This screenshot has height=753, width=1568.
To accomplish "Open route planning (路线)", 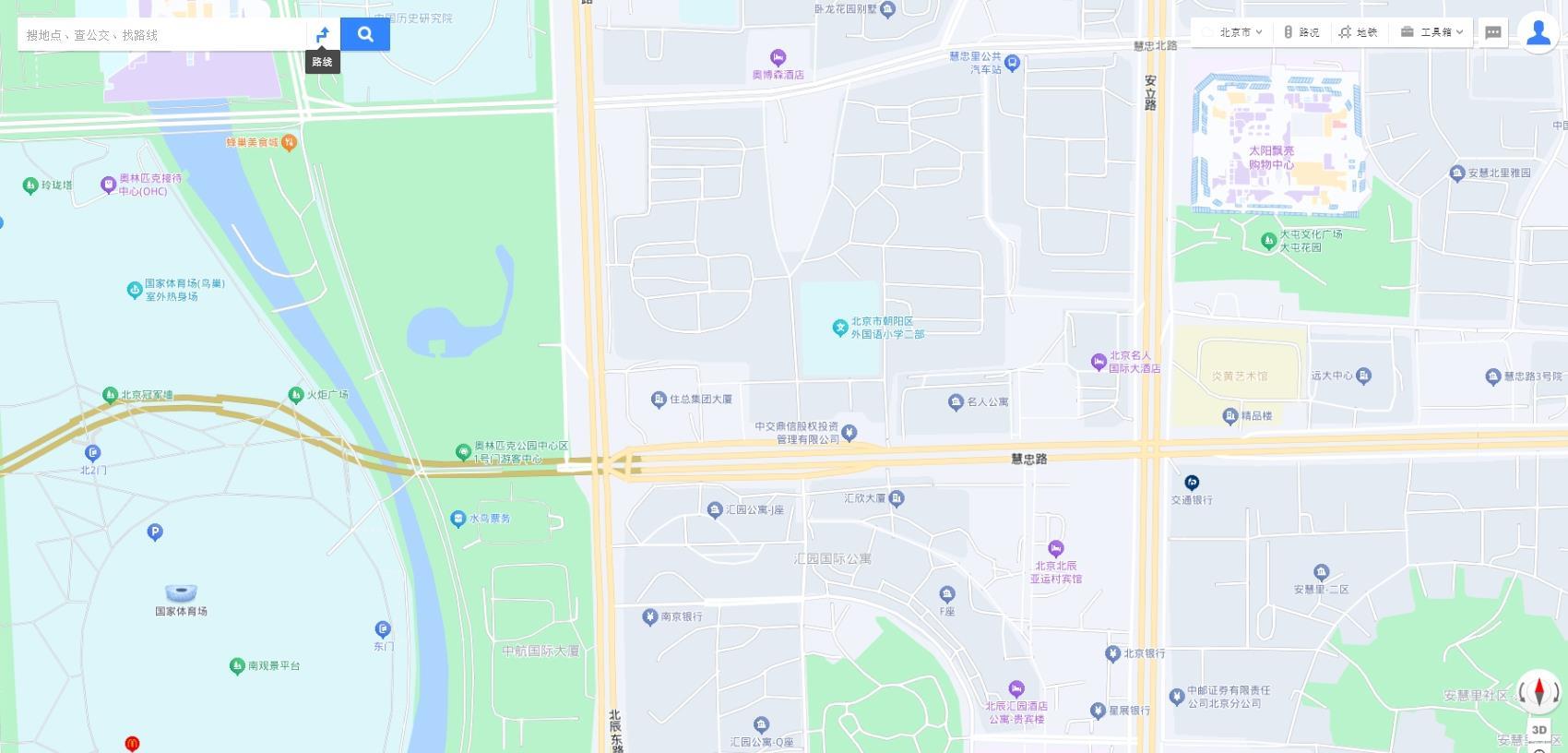I will (323, 35).
